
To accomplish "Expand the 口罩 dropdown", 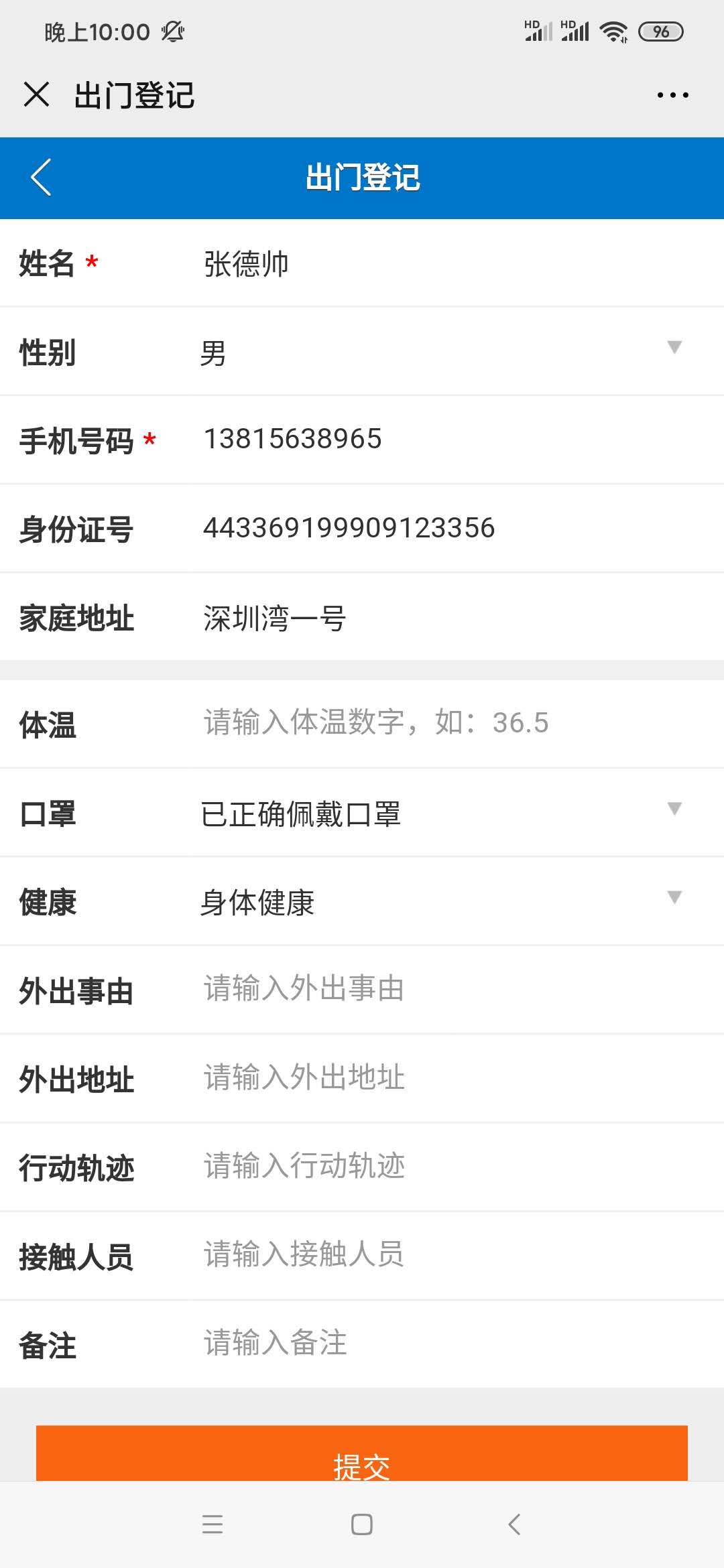I will point(442,813).
